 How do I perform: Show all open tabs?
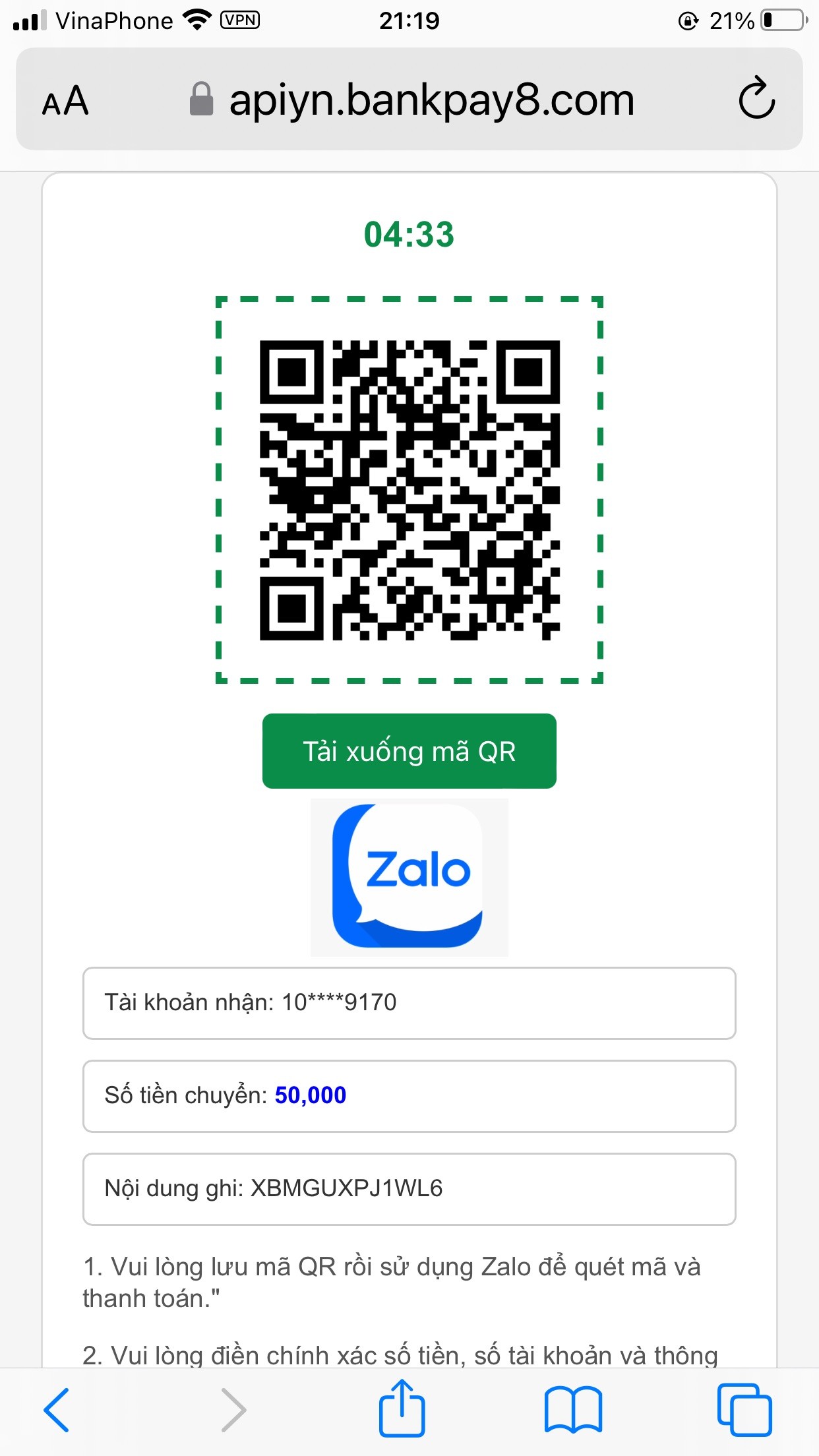(x=744, y=1410)
